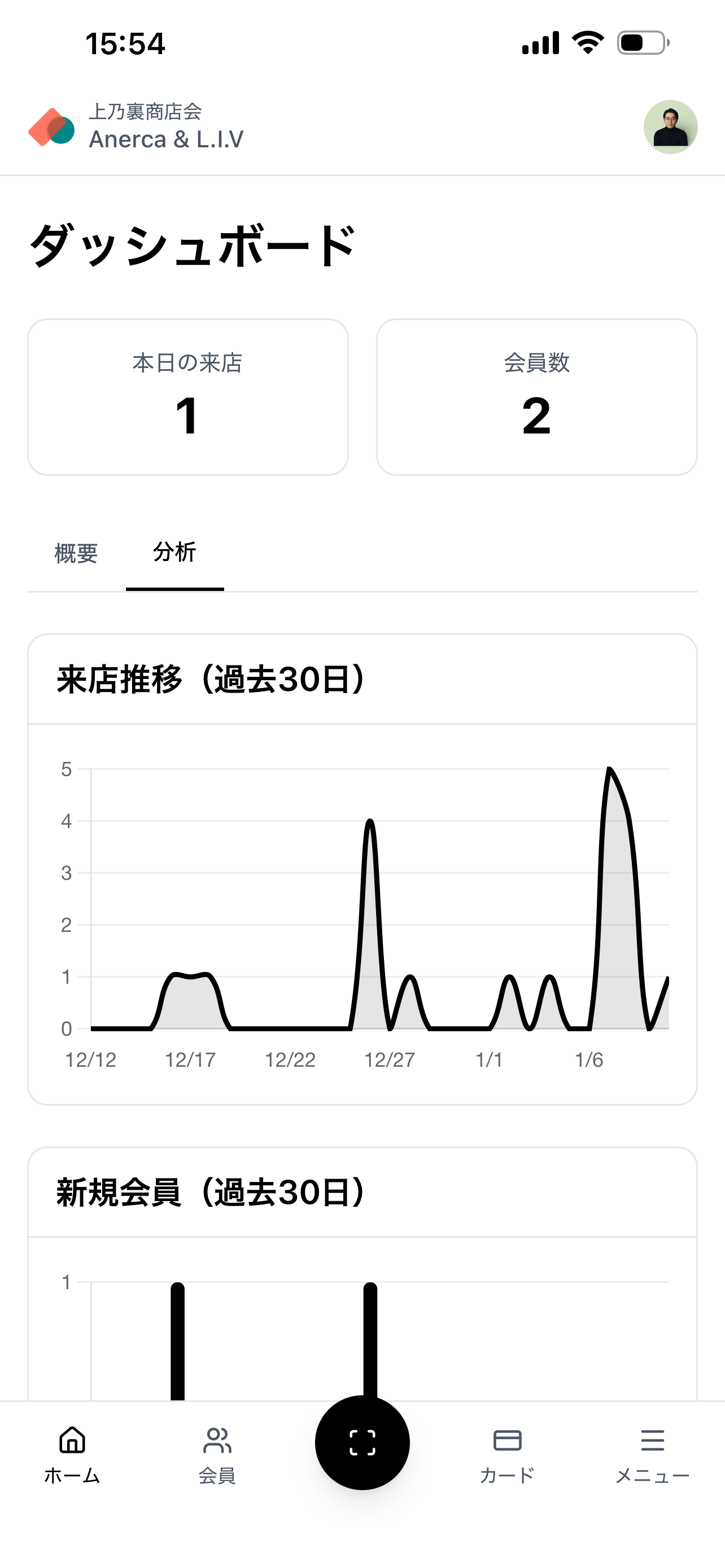Select the 本日の来店 stat card

[187, 396]
